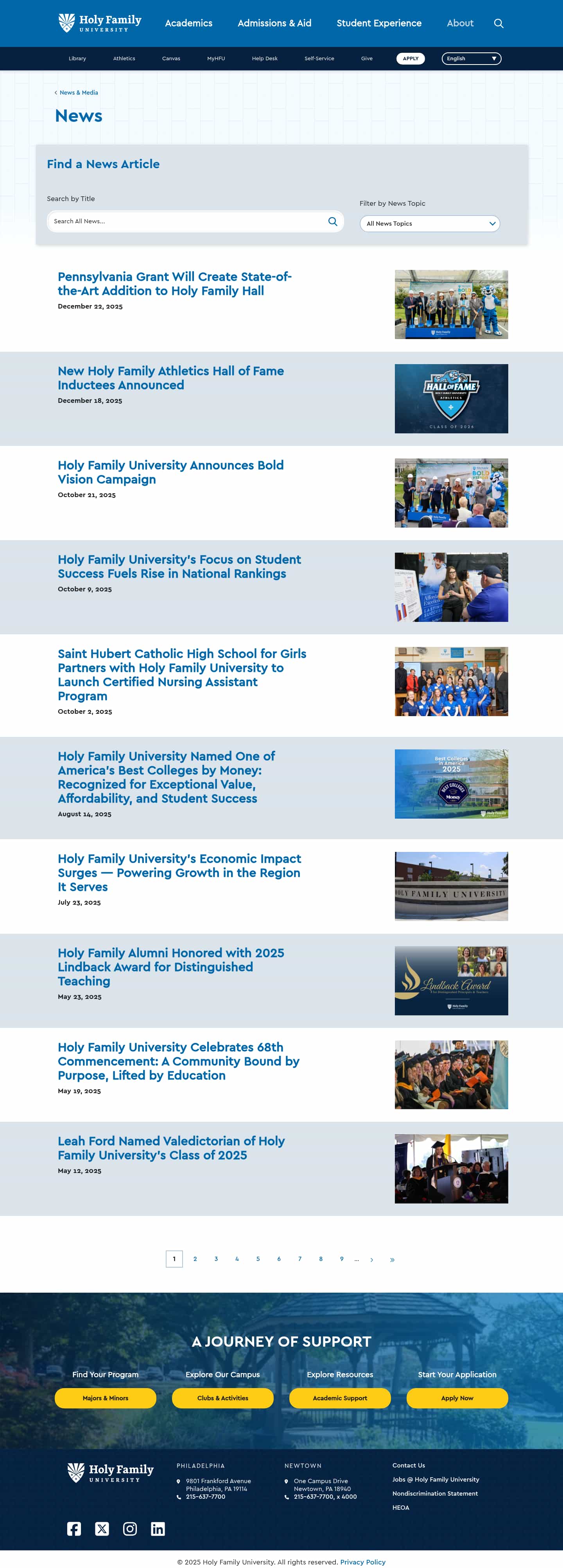Select the Majors & Minors button
Image resolution: width=563 pixels, height=1568 pixels.
click(x=105, y=1398)
